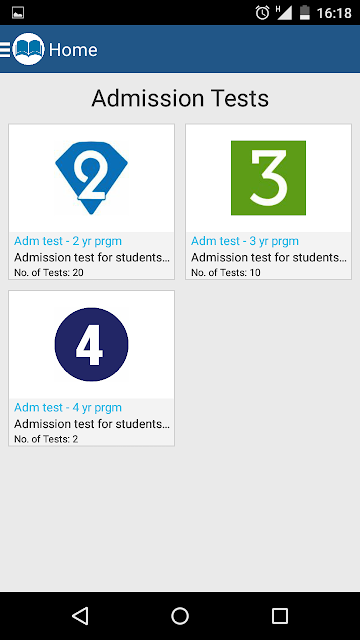Screen dimensions: 360x640
Task: Select the Adm test - 3 yr prgm card
Action: (269, 202)
